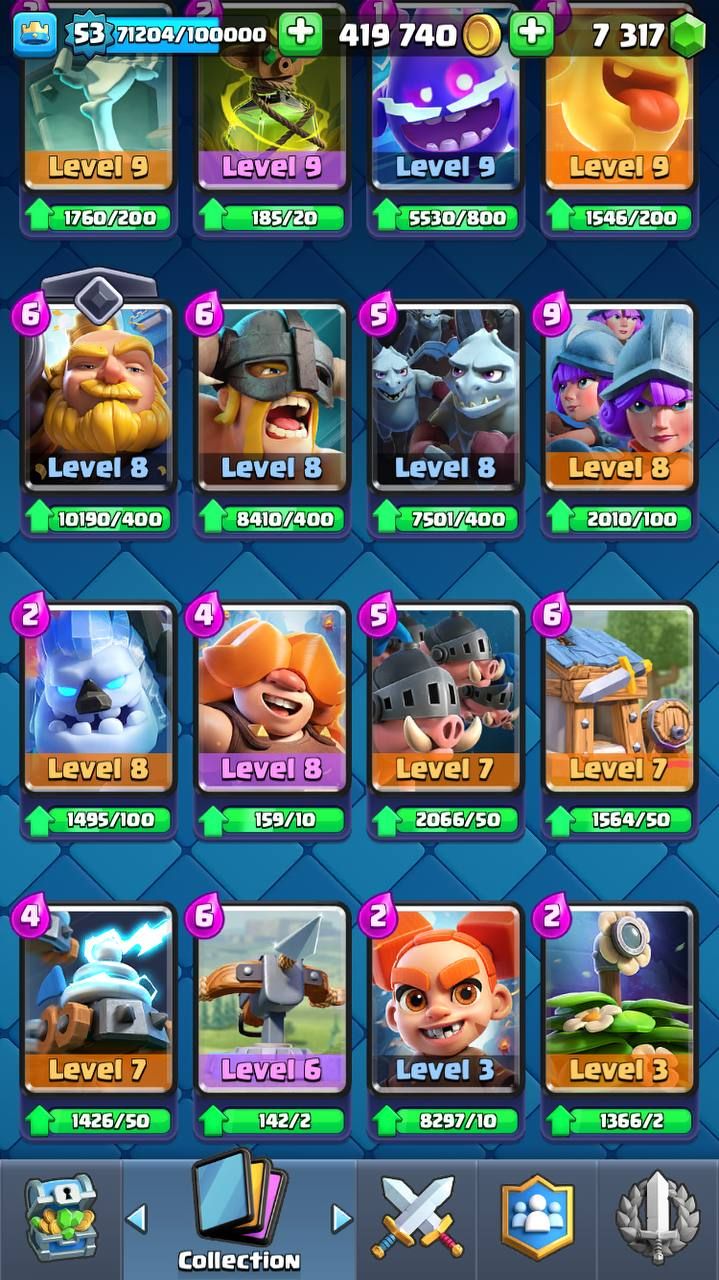Open the Events sword emblem tab
This screenshot has height=1280, width=719.
coord(658,1219)
